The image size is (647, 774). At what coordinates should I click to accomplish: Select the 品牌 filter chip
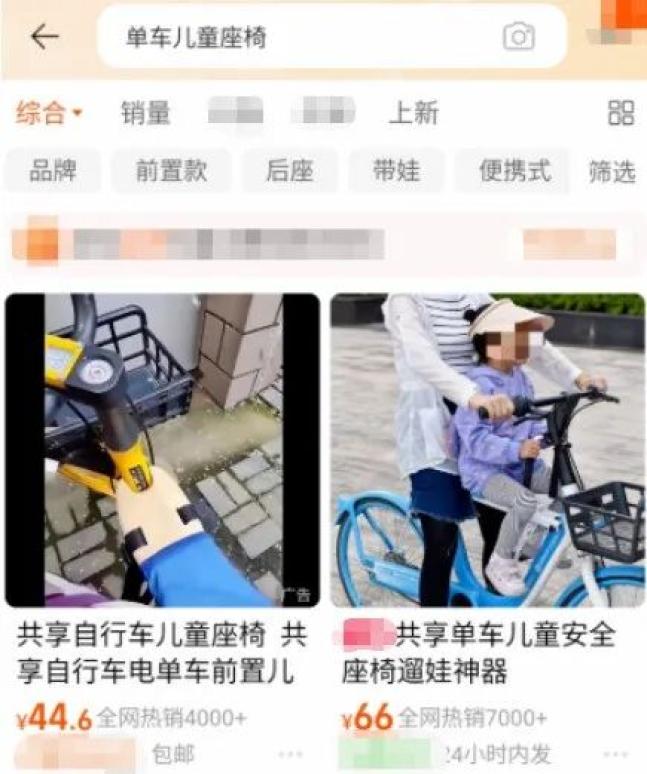(53, 171)
